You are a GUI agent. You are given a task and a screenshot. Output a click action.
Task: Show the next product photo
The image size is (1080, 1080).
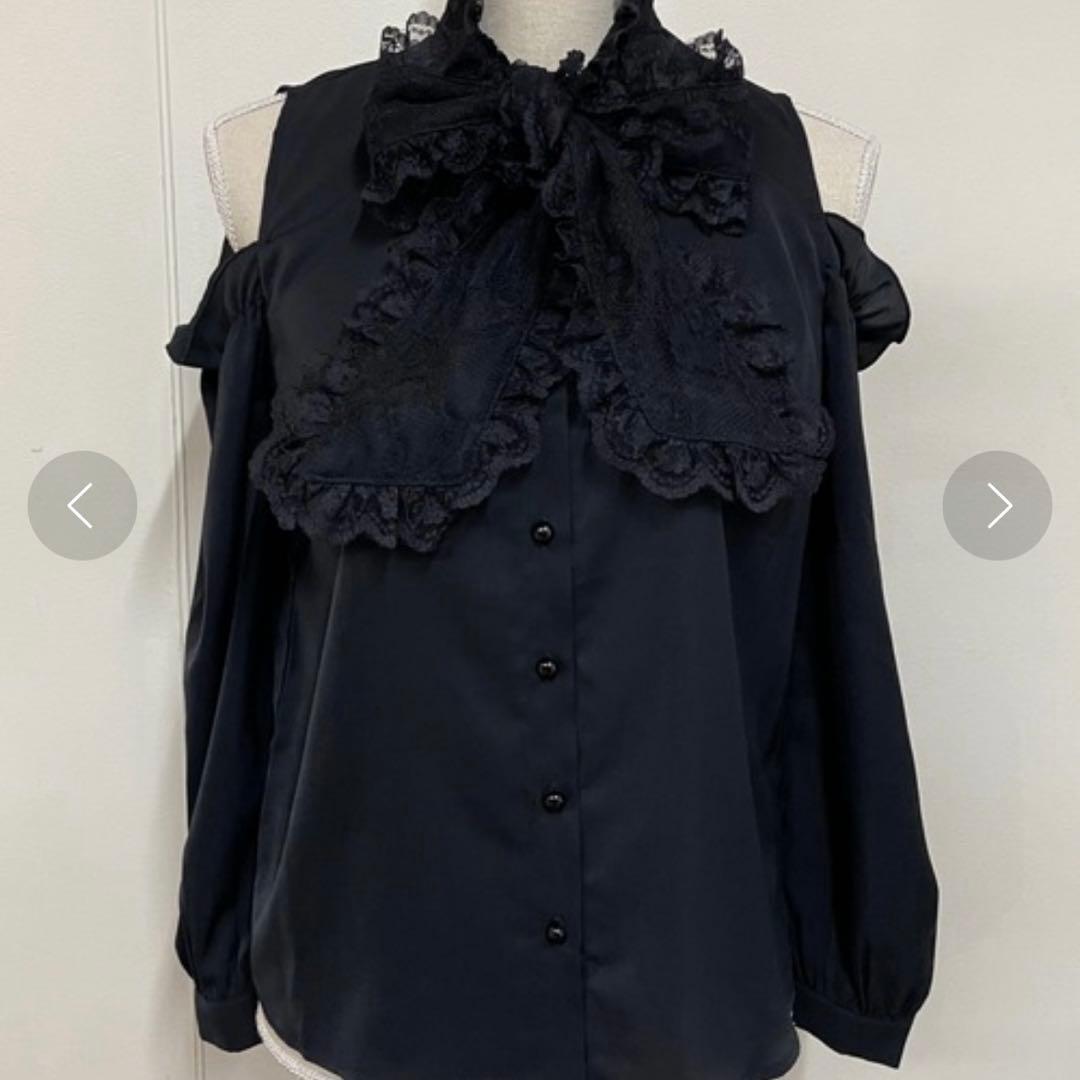point(997,505)
